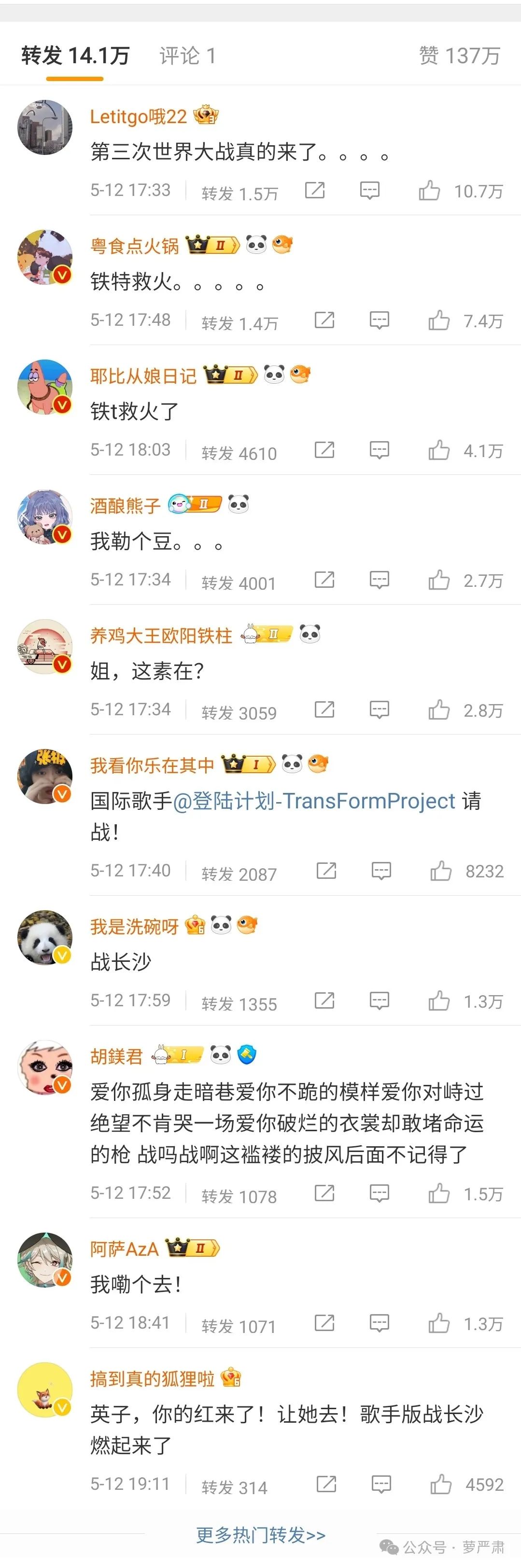Switch to the 赞 137万 tab

459,56
